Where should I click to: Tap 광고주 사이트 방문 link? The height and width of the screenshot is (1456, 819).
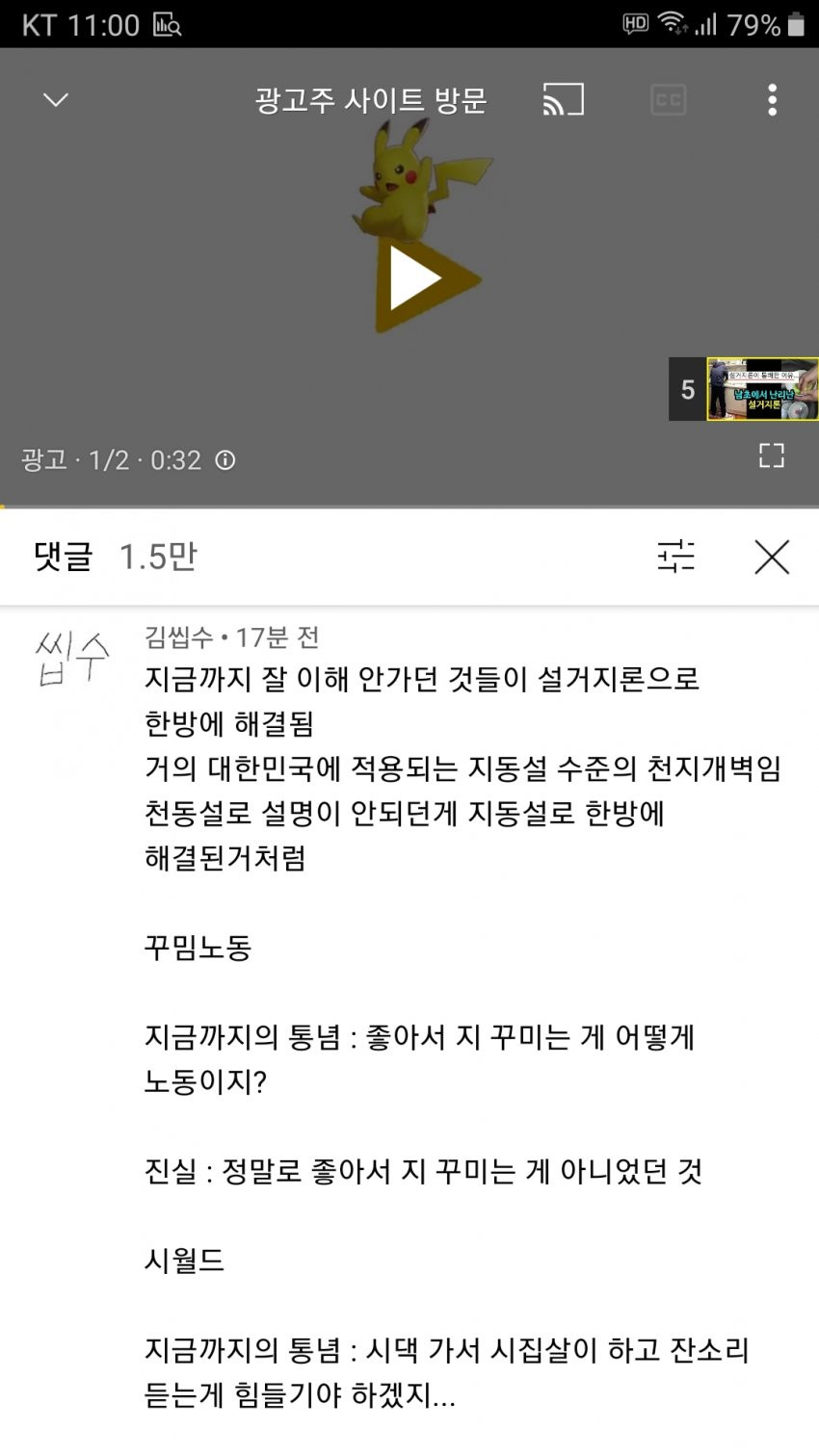click(371, 100)
